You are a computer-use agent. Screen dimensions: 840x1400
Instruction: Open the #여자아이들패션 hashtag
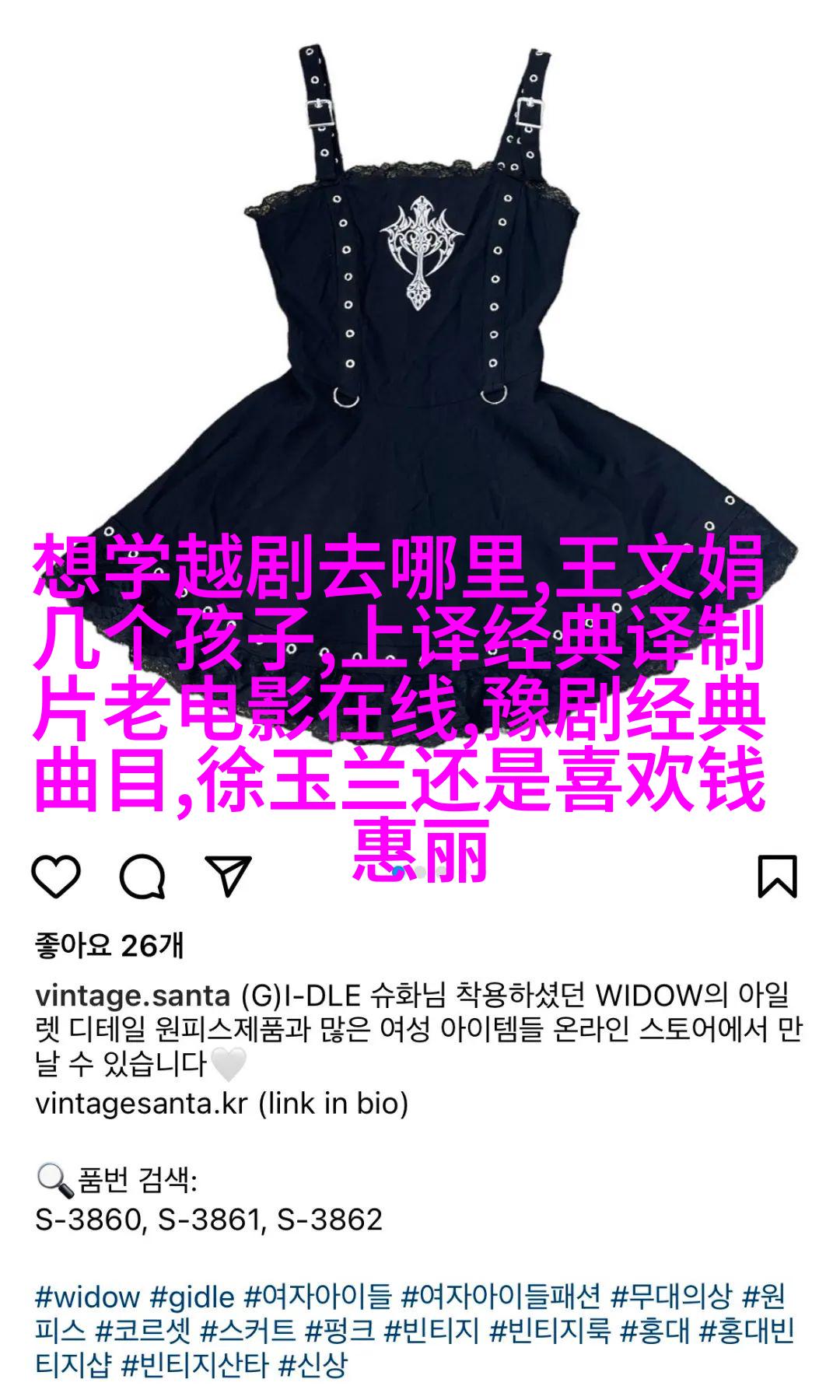500,1297
